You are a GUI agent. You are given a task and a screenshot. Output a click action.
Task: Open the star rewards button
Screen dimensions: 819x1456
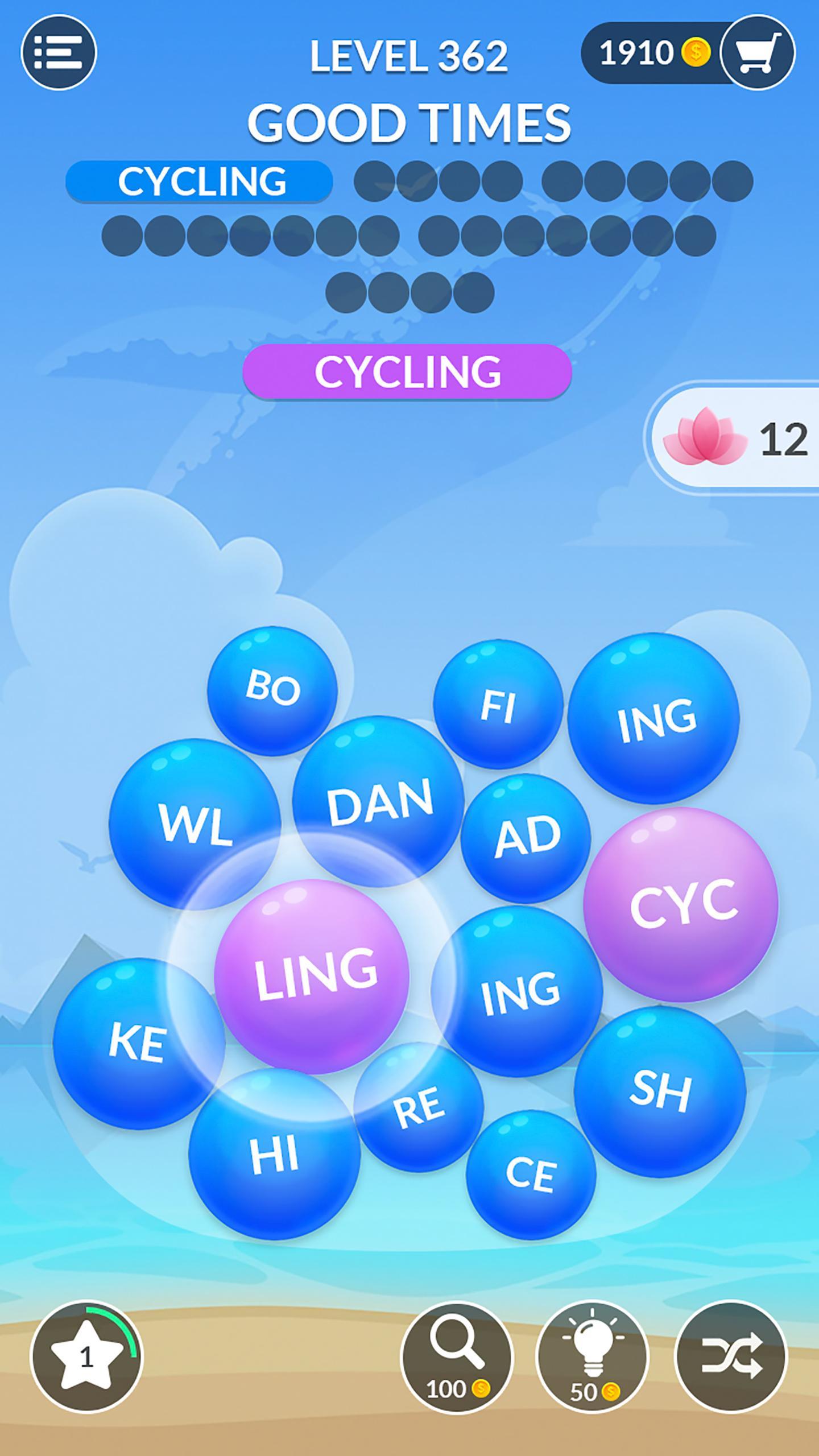tap(86, 1357)
